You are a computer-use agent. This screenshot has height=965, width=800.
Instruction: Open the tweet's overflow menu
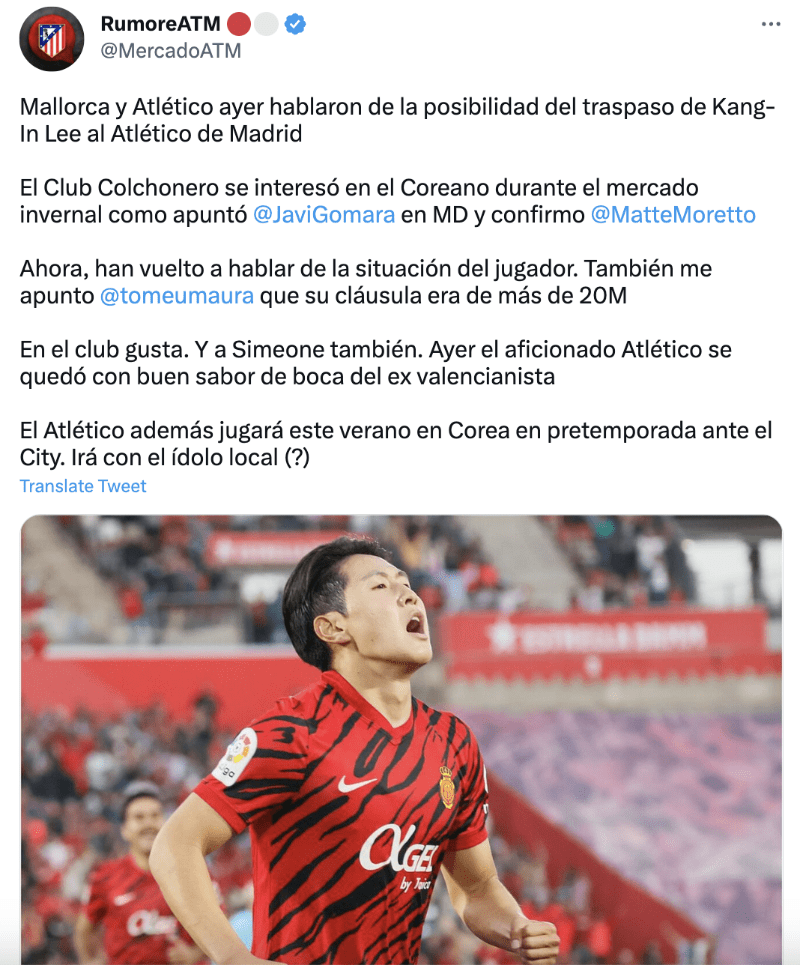[770, 24]
